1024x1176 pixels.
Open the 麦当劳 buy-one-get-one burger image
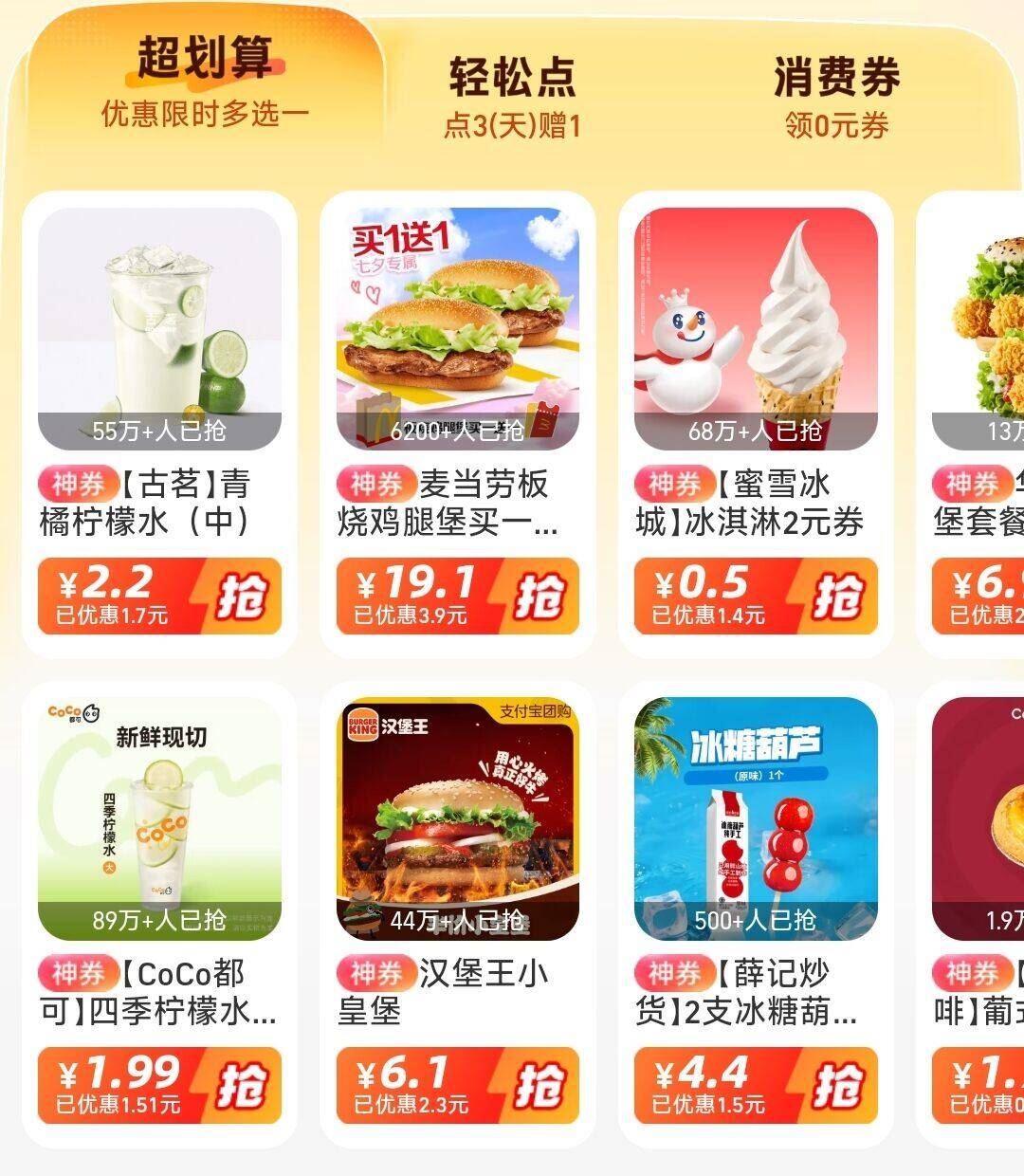455,322
